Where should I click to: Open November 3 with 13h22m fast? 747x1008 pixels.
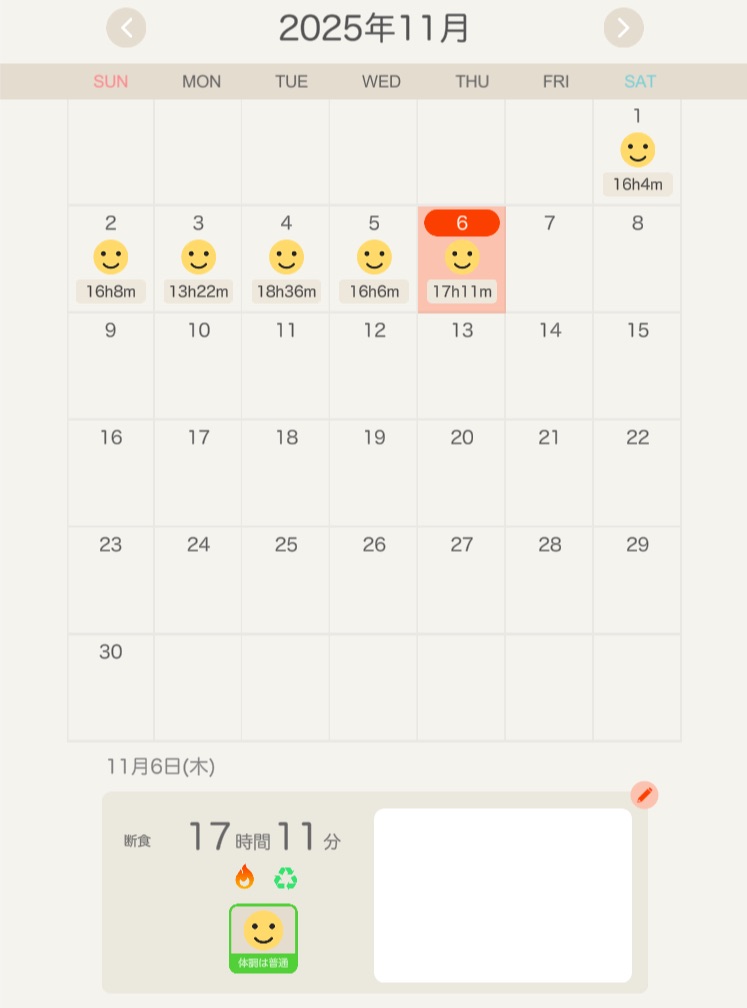[198, 259]
